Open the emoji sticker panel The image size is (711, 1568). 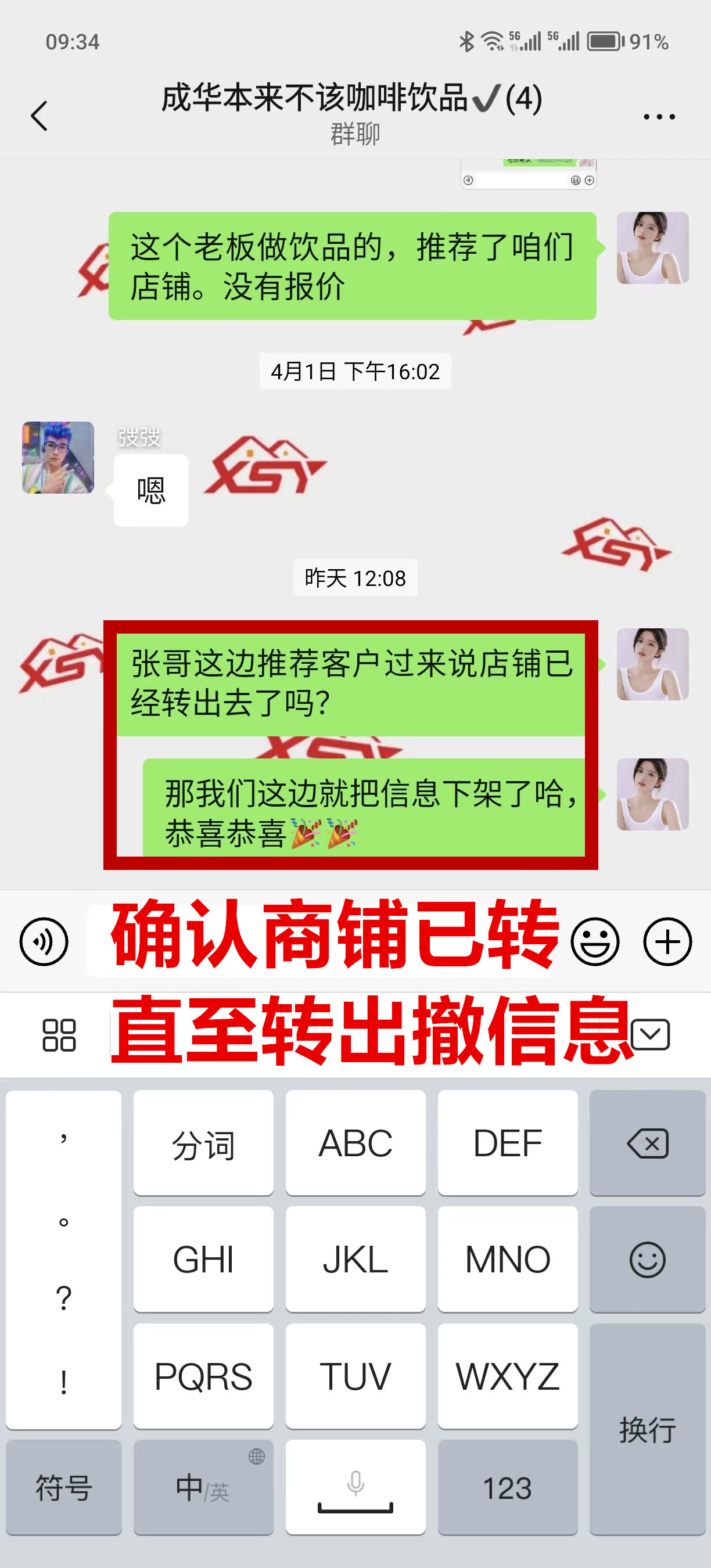click(595, 941)
